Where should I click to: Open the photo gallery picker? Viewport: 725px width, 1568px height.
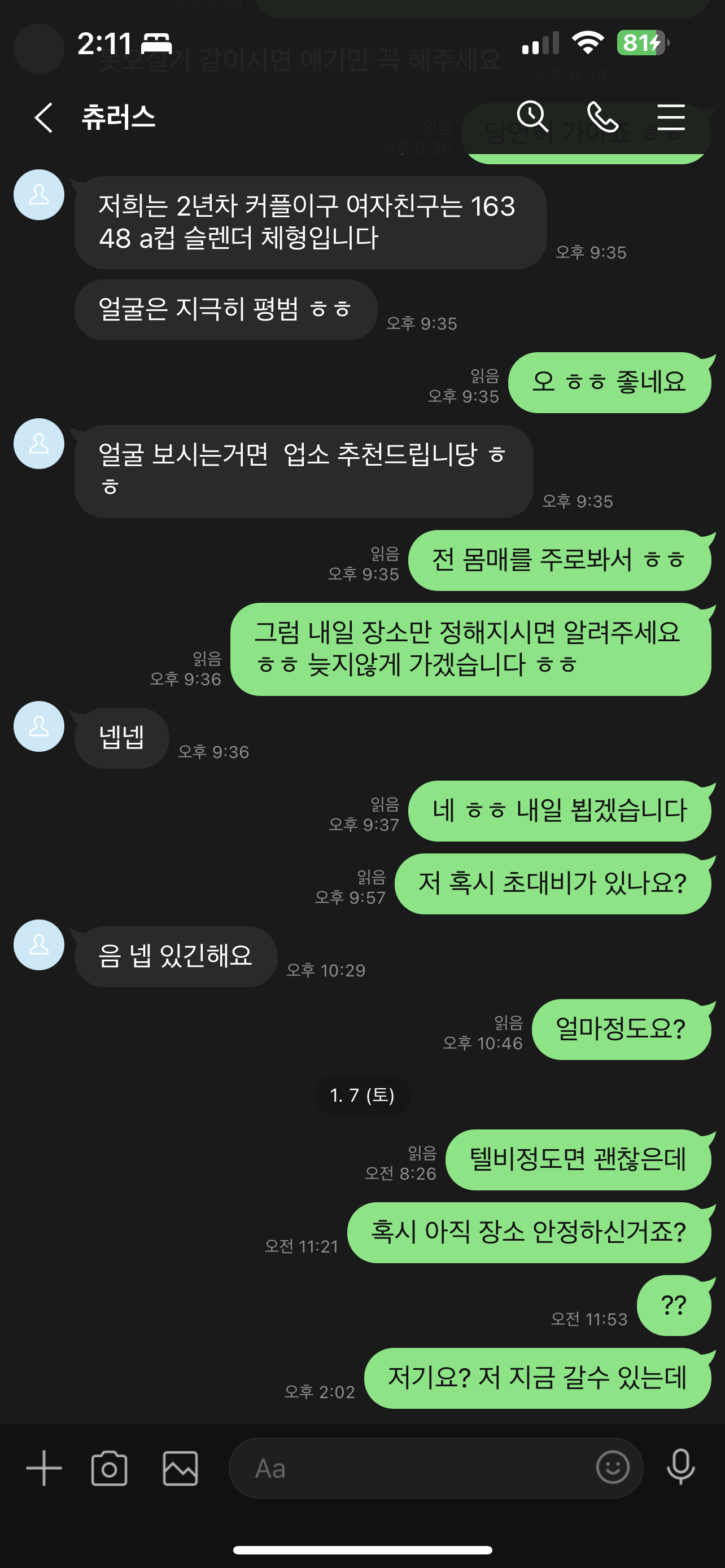pyautogui.click(x=180, y=1468)
